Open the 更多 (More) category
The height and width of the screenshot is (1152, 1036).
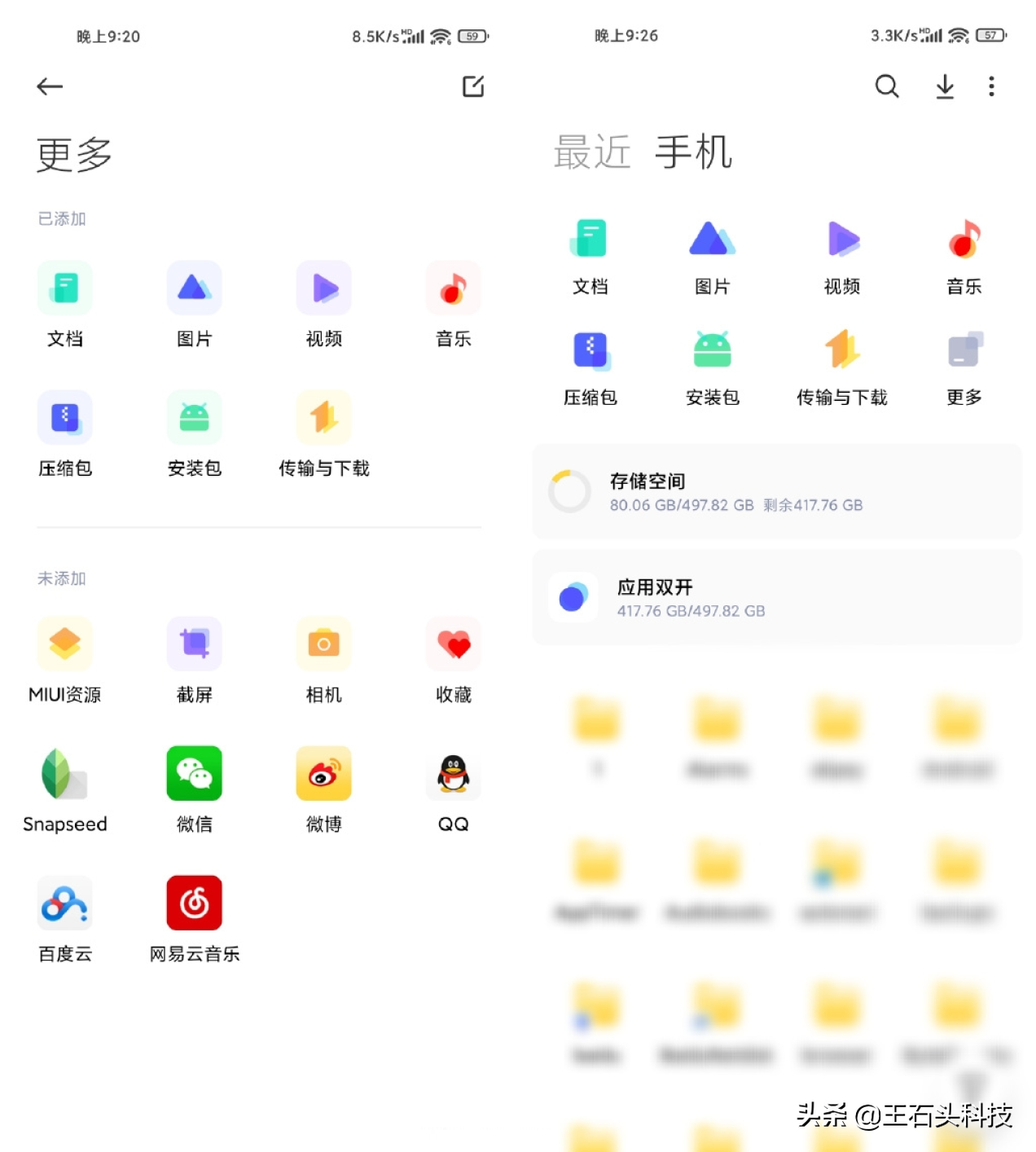coord(964,364)
